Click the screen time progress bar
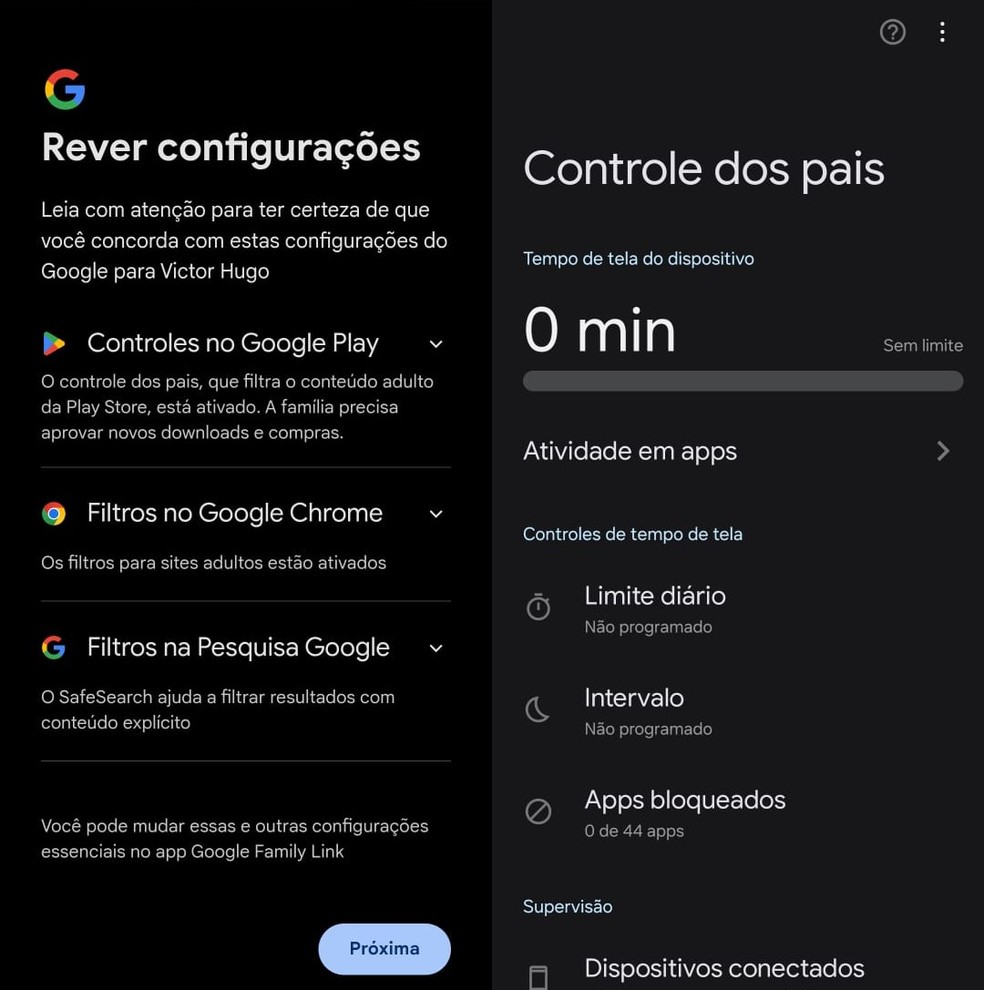The height and width of the screenshot is (990, 984). click(742, 381)
